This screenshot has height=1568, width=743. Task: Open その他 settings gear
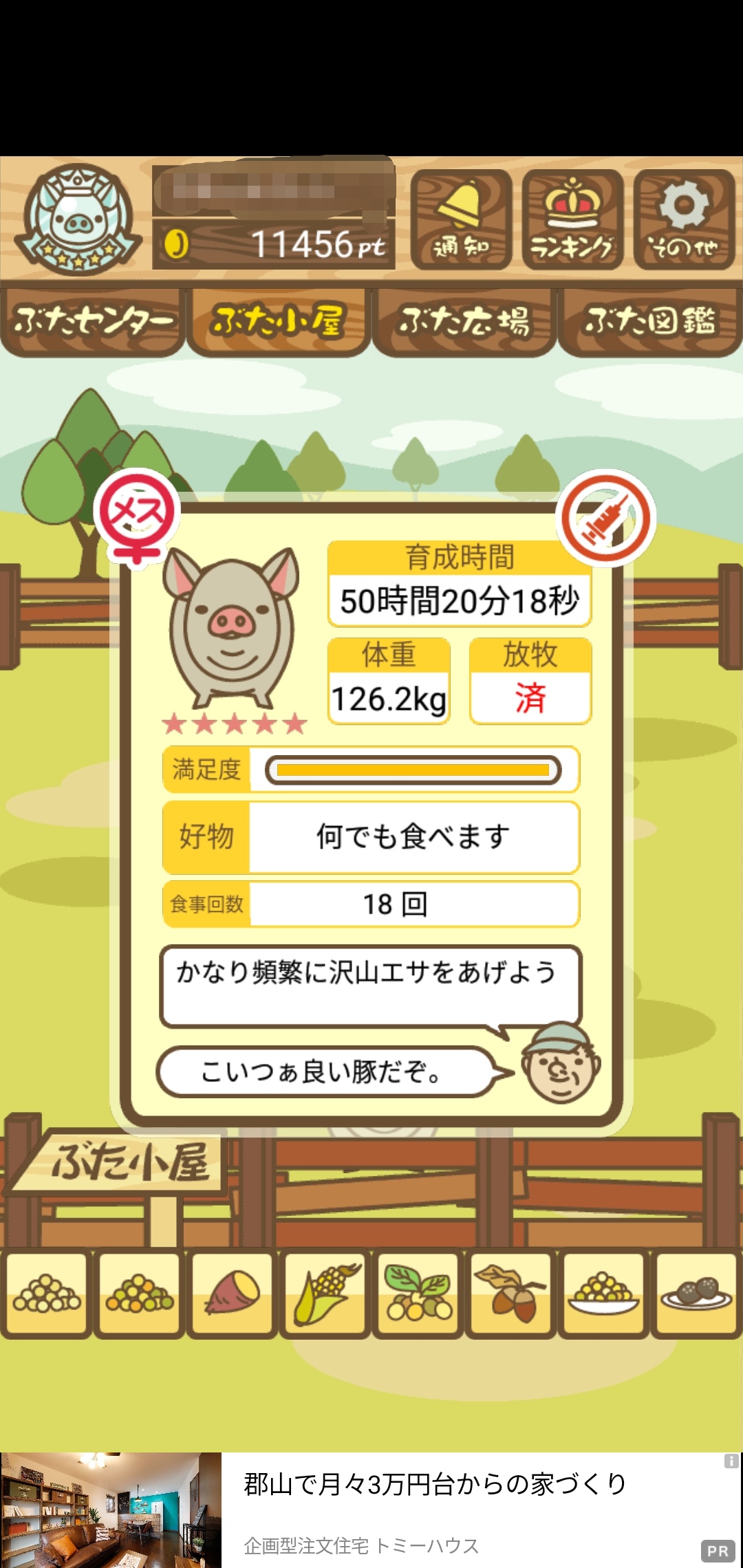pos(684,219)
